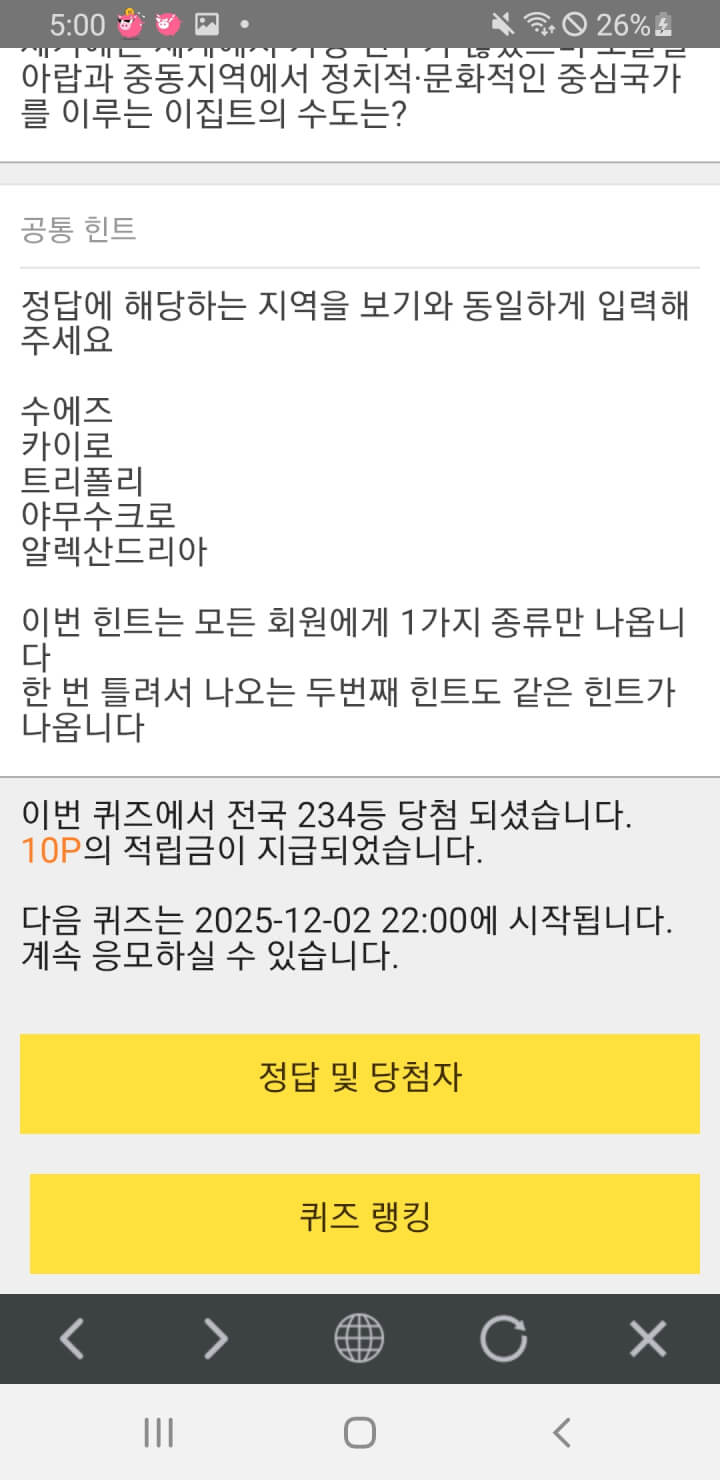Close the in-app browser
This screenshot has width=720, height=1480.
(x=648, y=1339)
